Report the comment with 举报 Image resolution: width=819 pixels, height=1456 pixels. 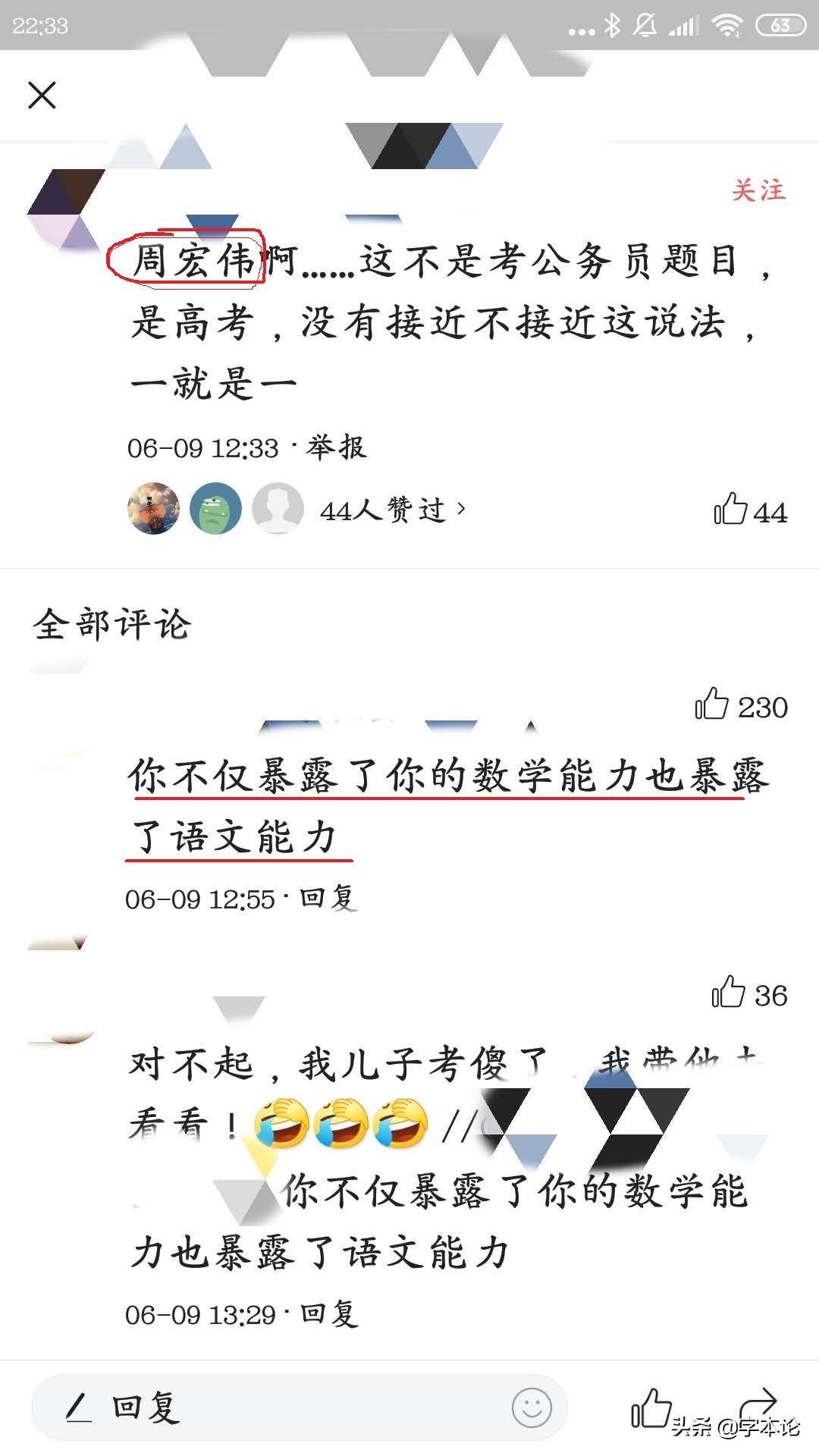coord(337,447)
